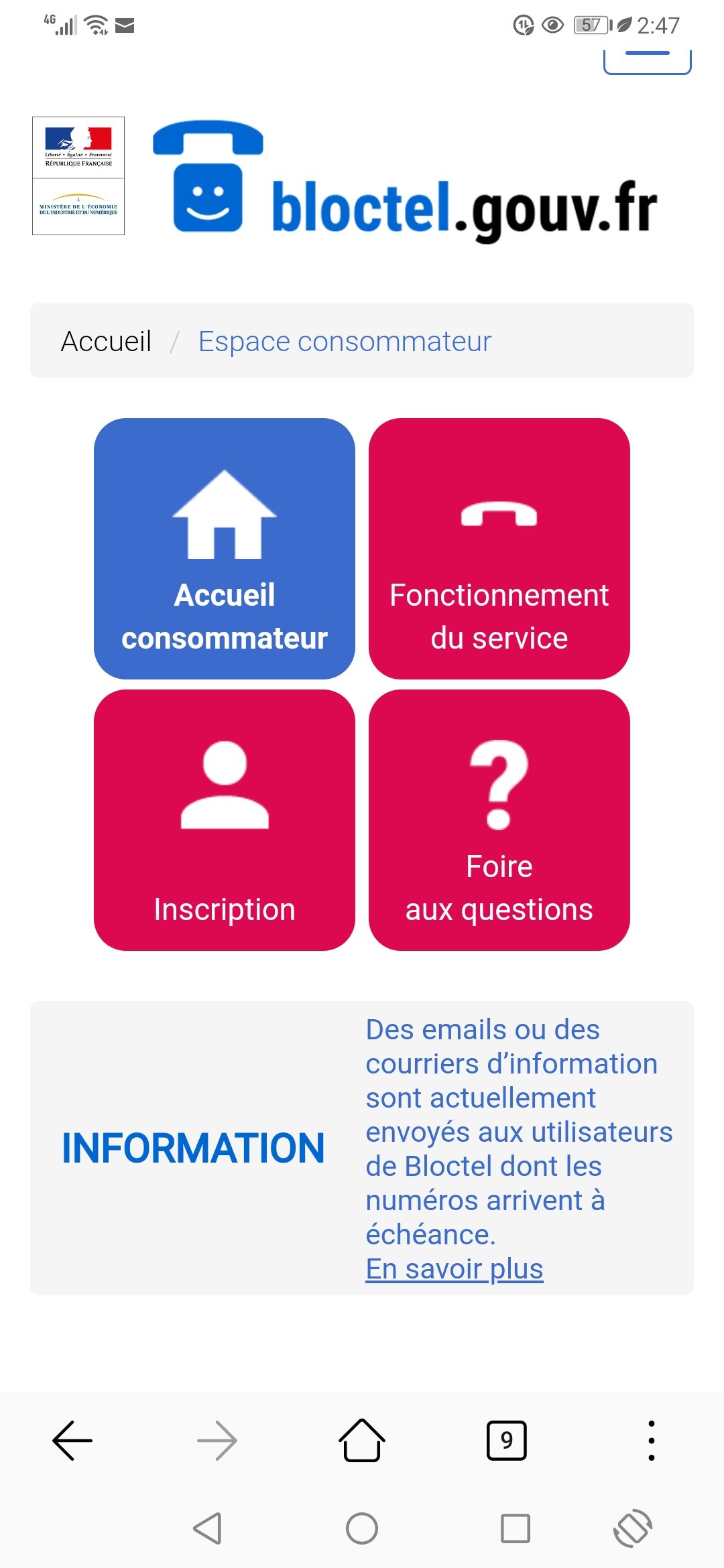The image size is (724, 1568).
Task: Open Foire aux questions
Action: click(499, 820)
